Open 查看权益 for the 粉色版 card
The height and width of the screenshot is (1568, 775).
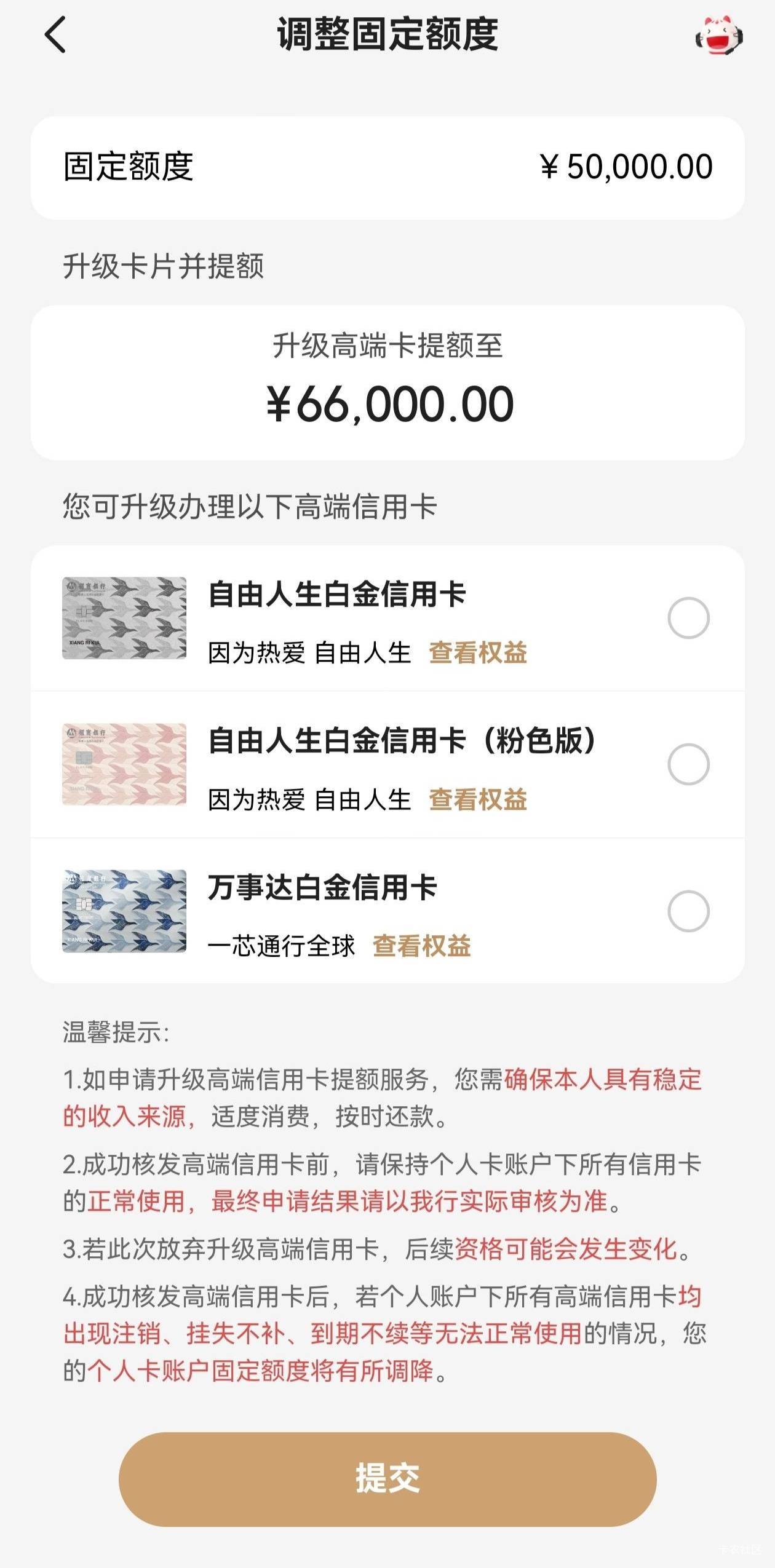pyautogui.click(x=478, y=800)
